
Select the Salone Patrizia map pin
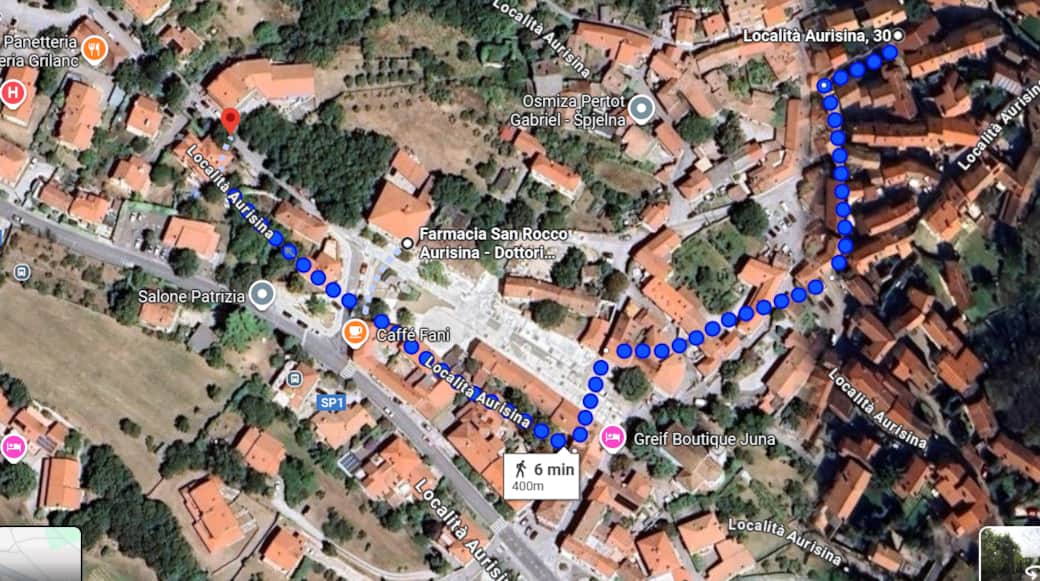pyautogui.click(x=262, y=295)
